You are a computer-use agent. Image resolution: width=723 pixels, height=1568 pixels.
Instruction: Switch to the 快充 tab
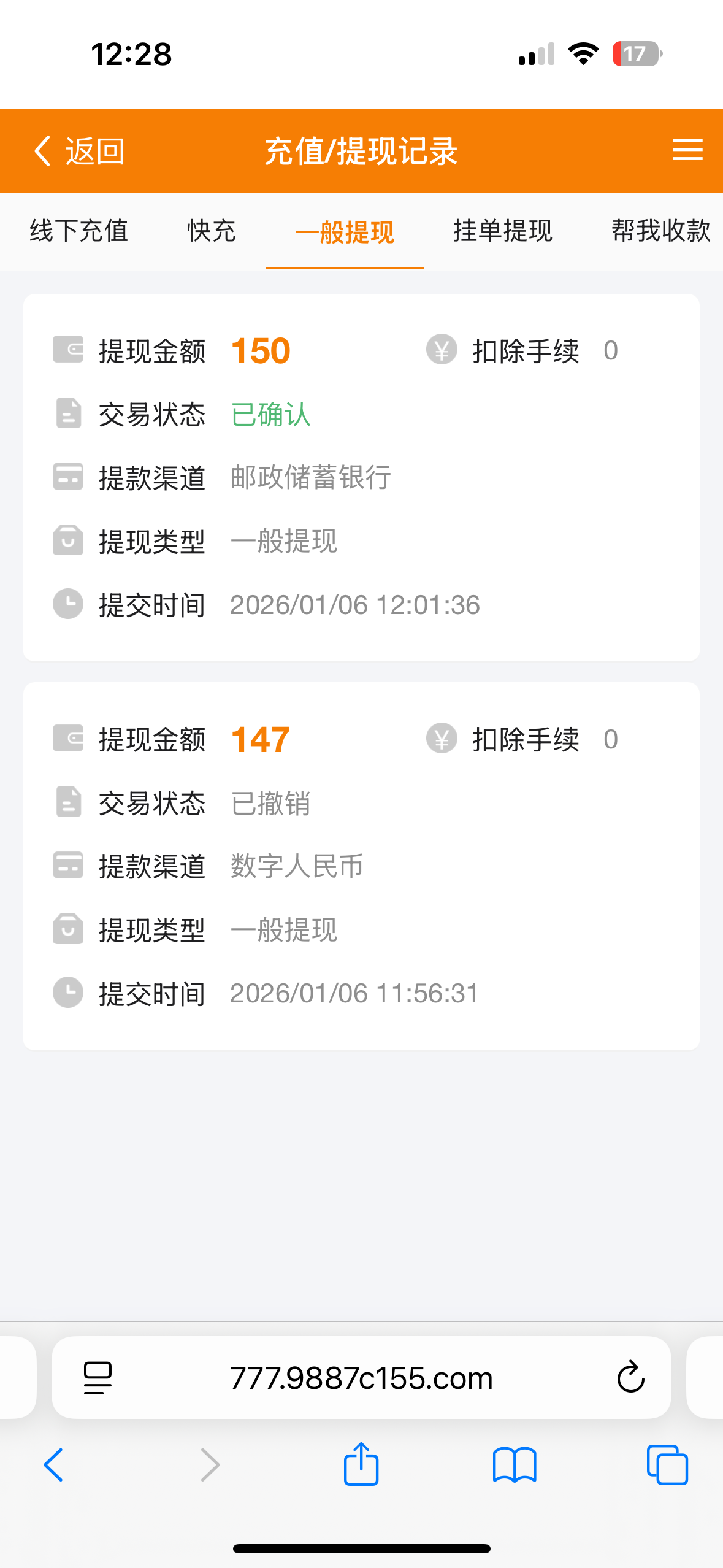point(212,231)
